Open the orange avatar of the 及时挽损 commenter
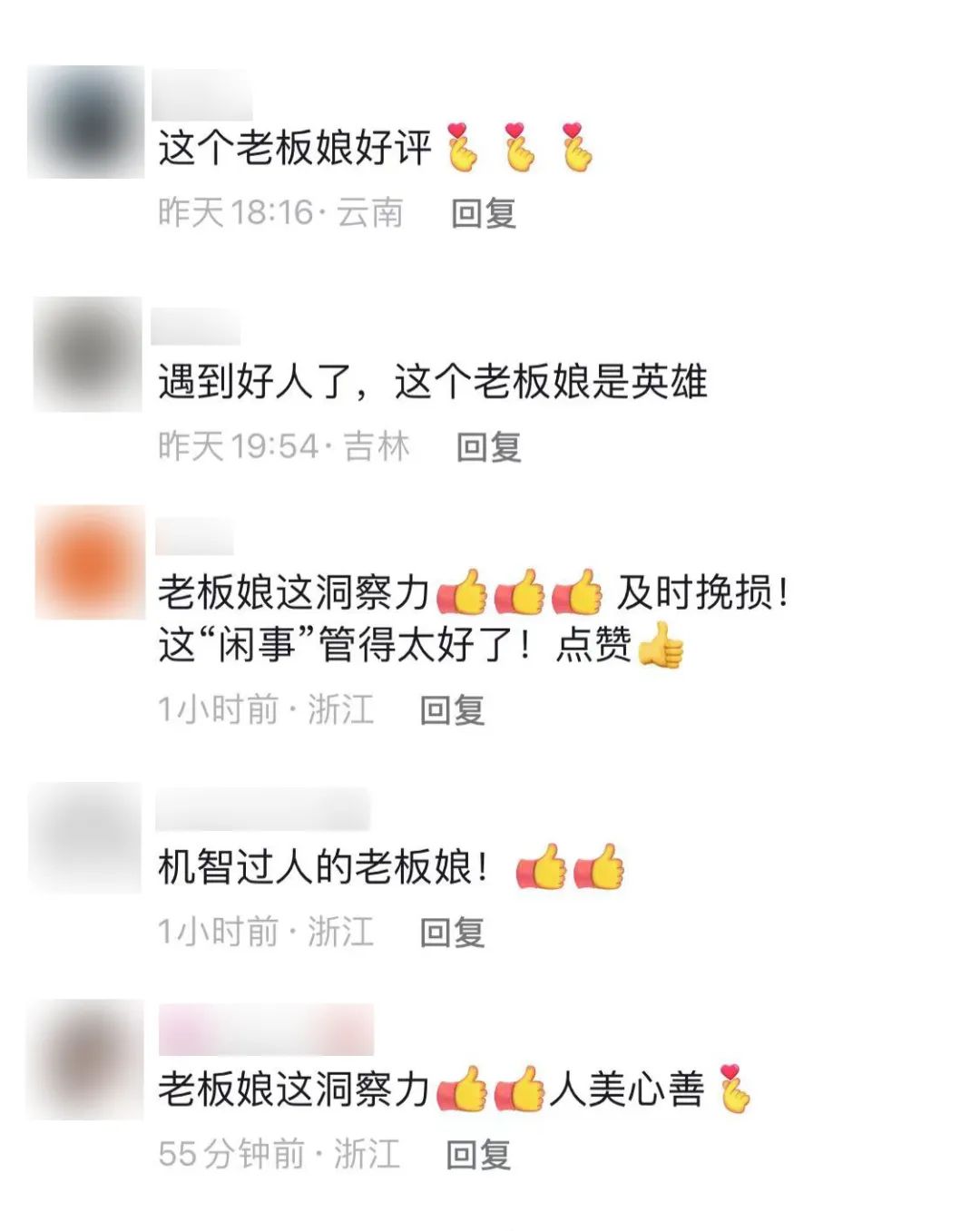 (x=90, y=562)
